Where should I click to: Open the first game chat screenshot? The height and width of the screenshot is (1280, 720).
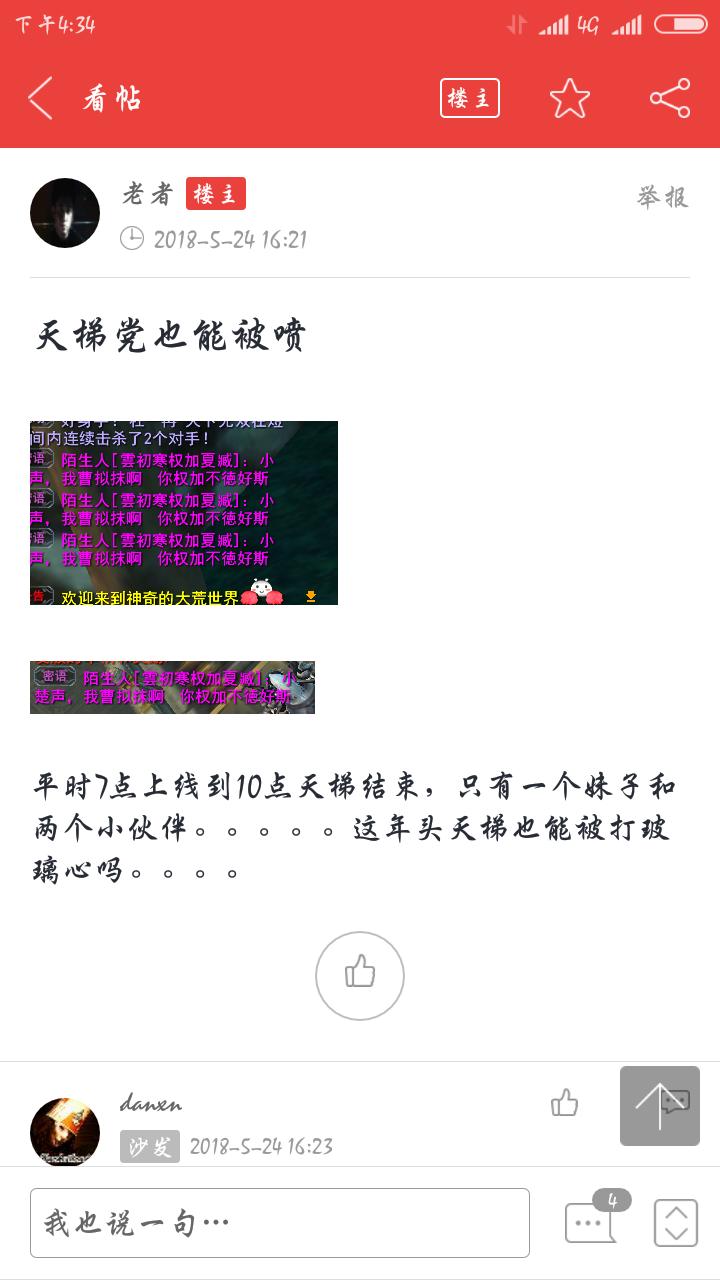pos(184,513)
